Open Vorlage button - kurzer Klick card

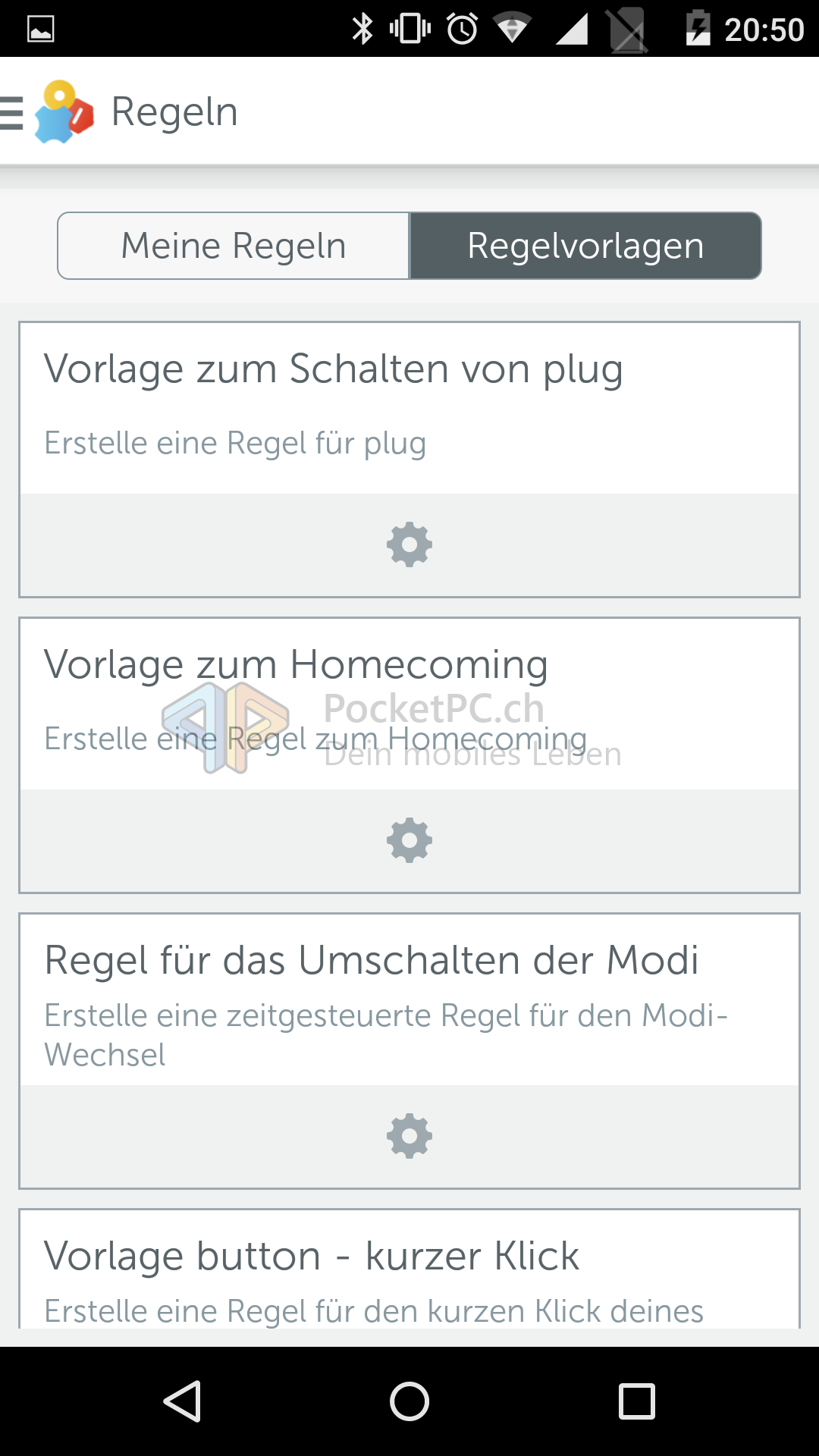[x=409, y=1274]
